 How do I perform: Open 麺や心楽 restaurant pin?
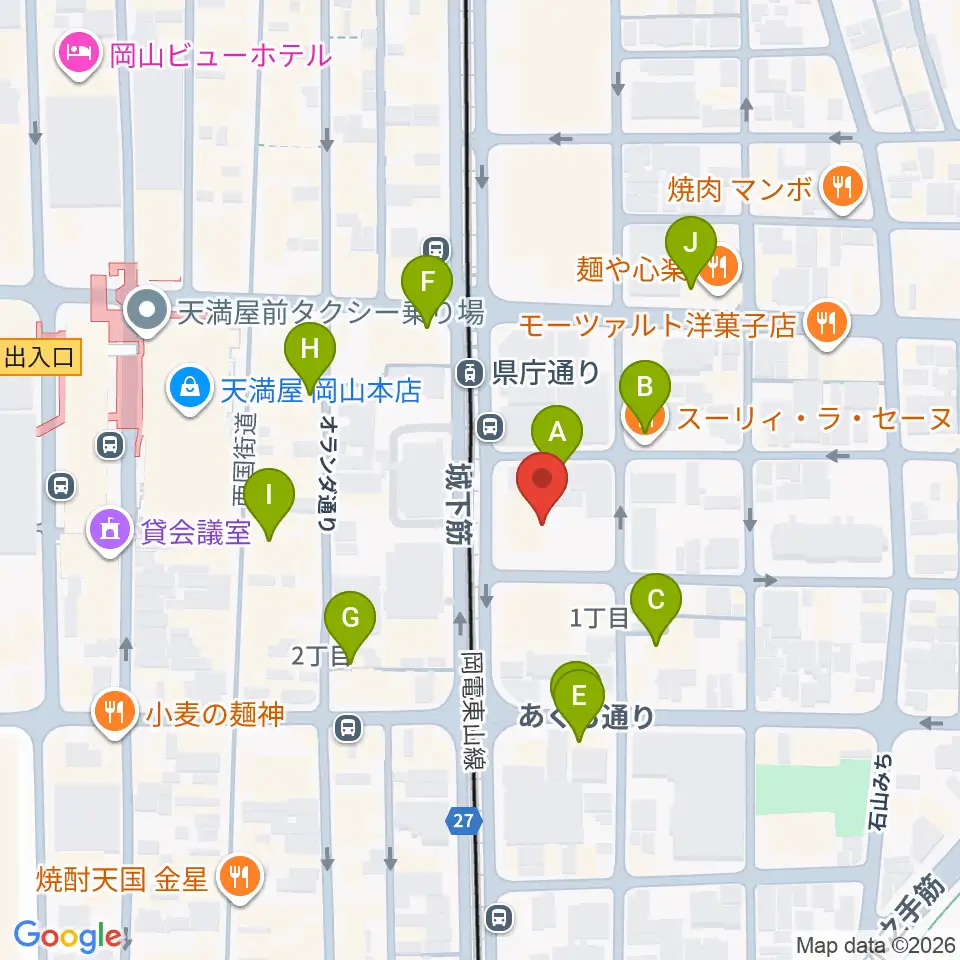(x=719, y=267)
